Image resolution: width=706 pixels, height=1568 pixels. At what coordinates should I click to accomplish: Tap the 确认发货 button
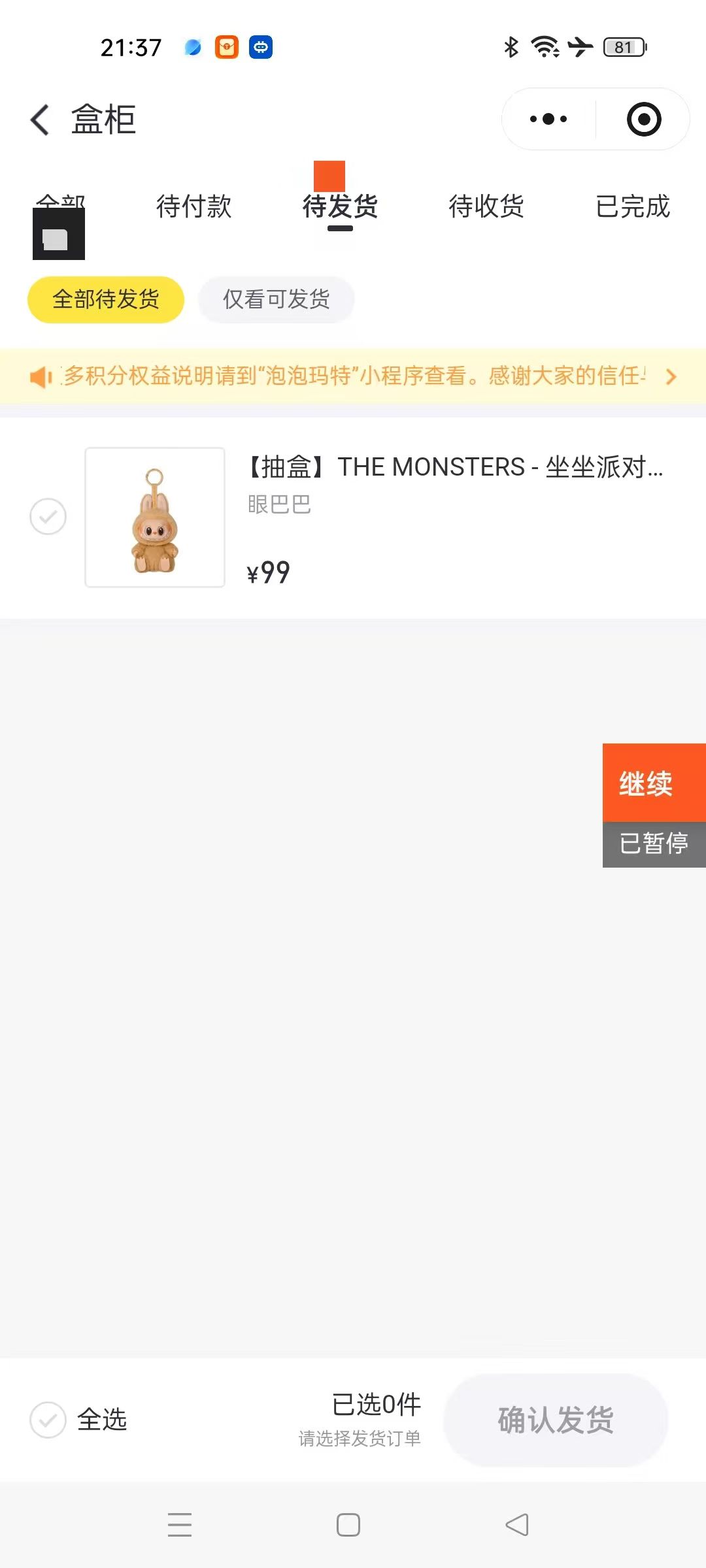[x=556, y=1420]
